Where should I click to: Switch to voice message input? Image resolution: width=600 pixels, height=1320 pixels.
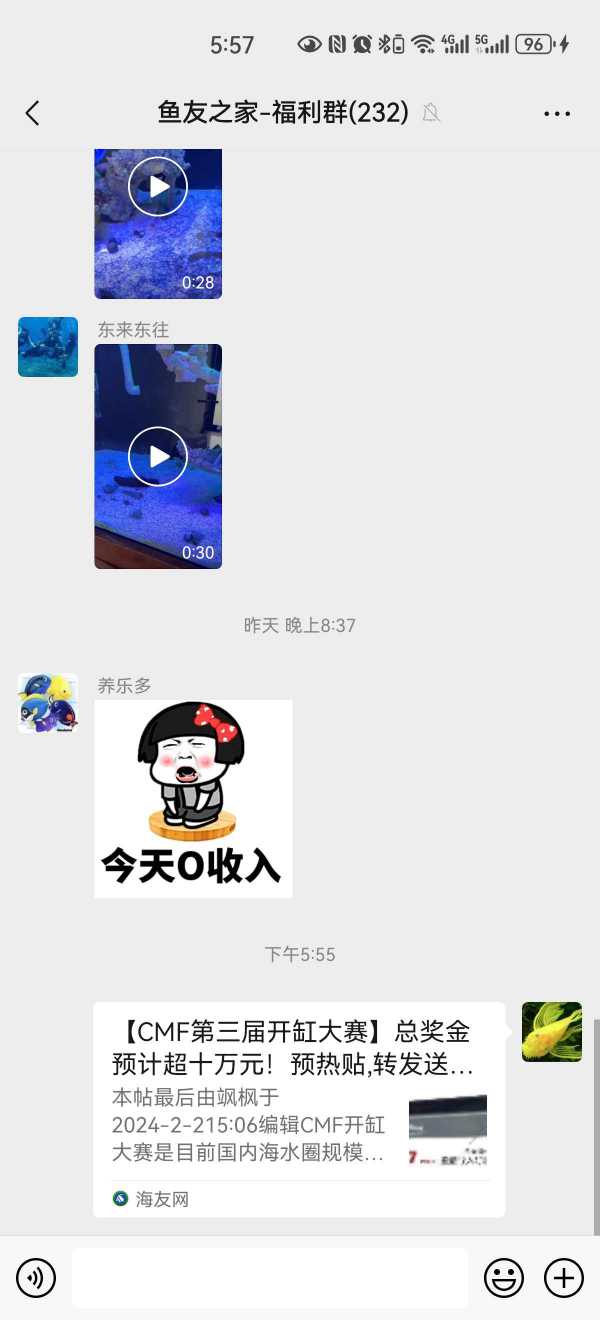click(36, 1278)
